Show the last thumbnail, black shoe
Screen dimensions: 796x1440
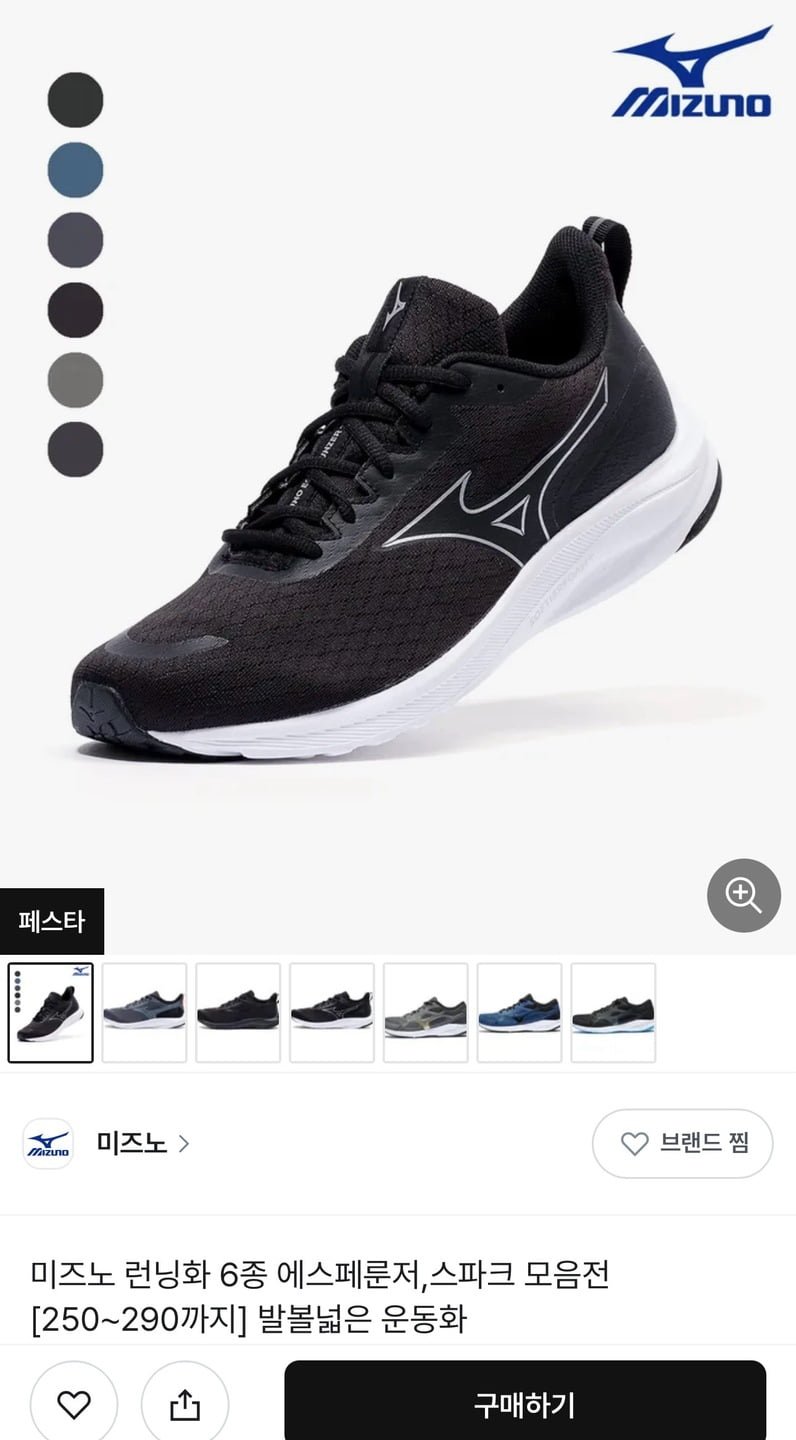point(613,1012)
